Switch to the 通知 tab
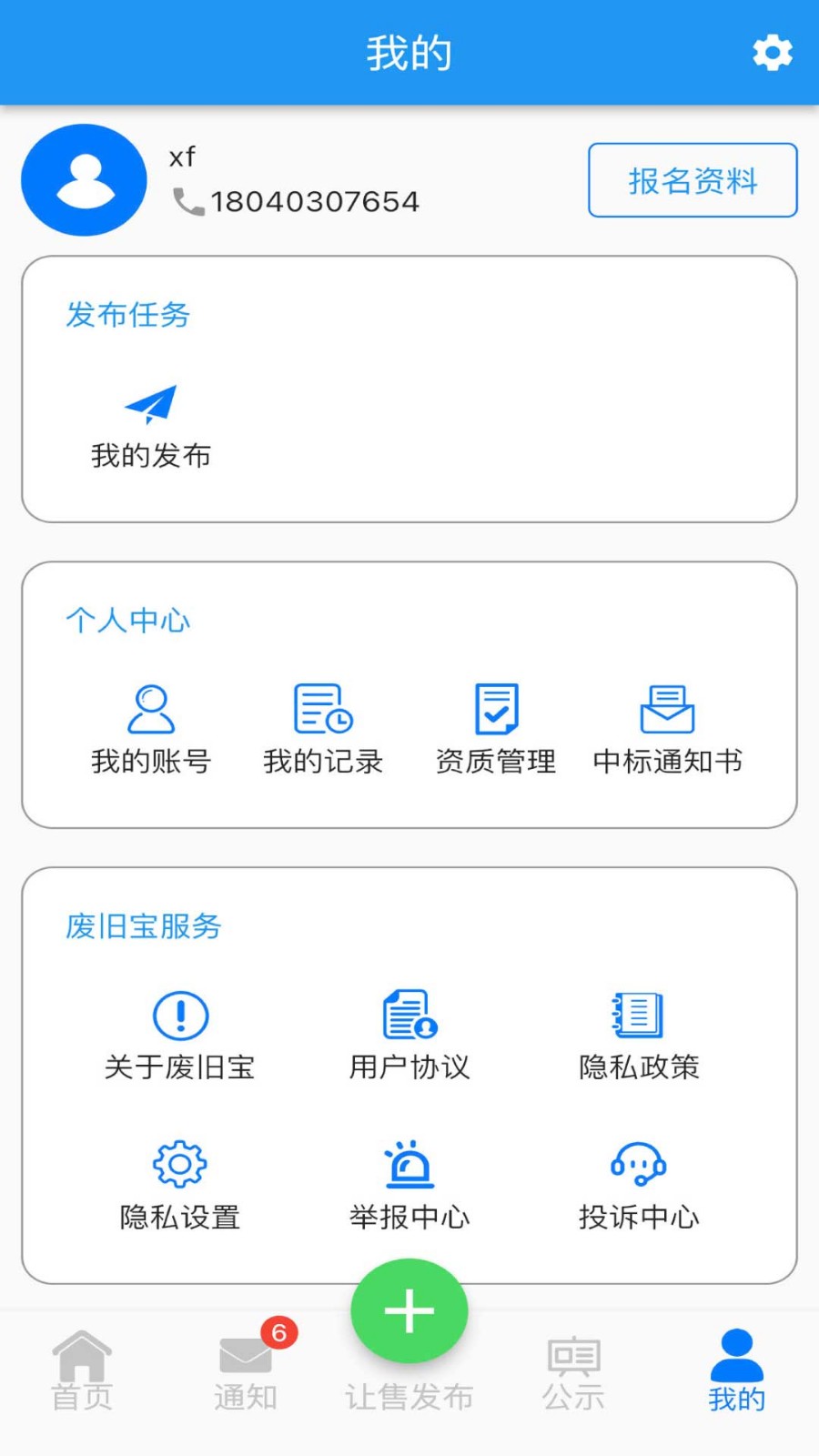Image resolution: width=819 pixels, height=1456 pixels. click(246, 1370)
